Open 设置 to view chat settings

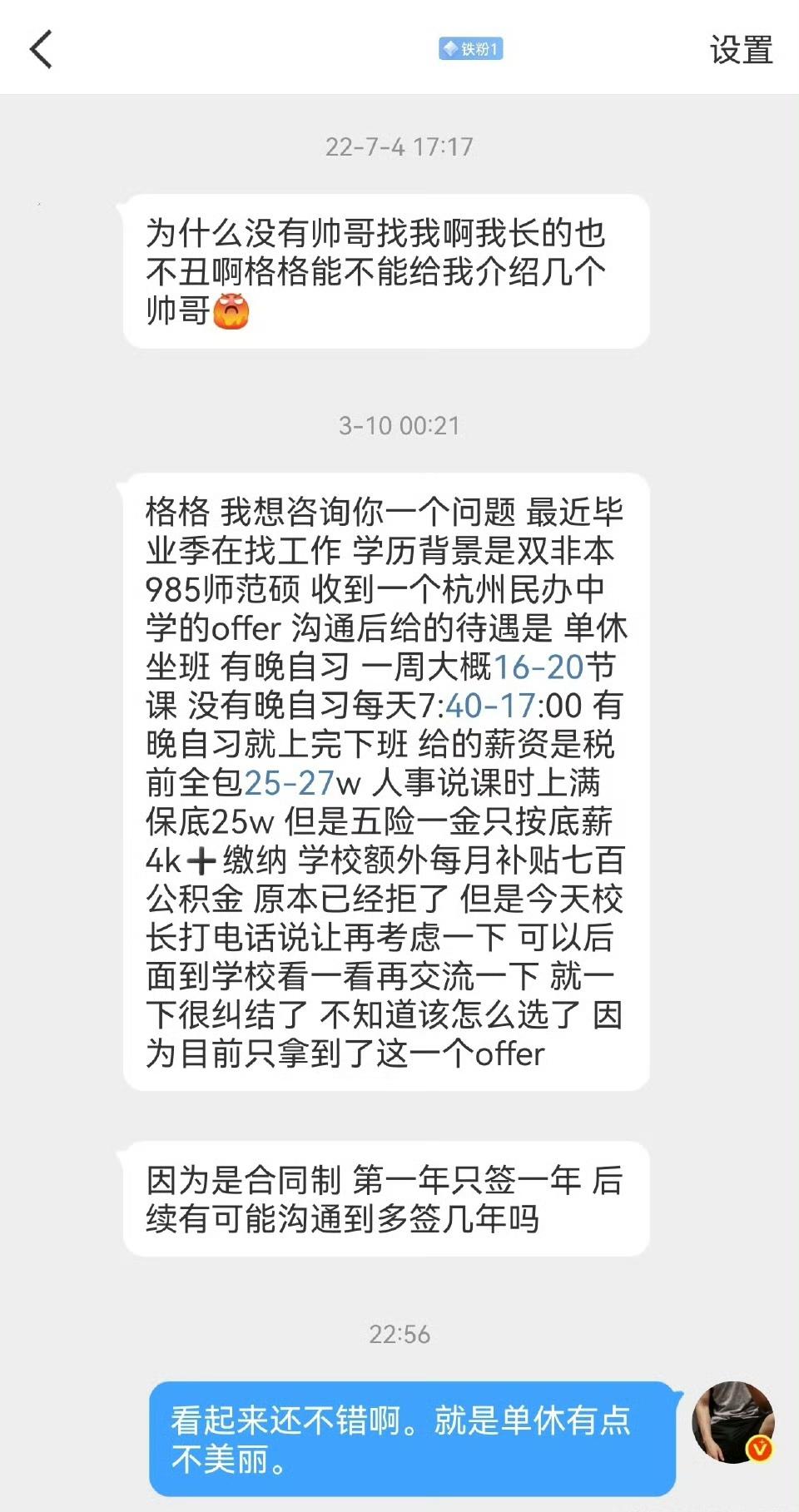click(741, 50)
